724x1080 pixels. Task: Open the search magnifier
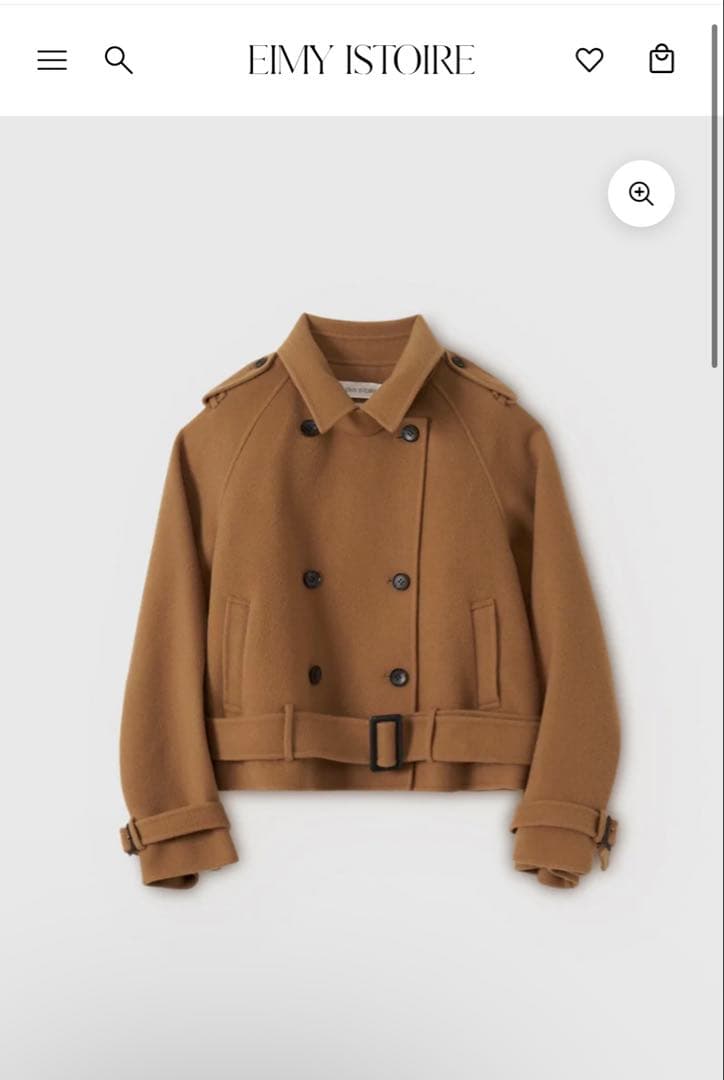click(x=118, y=60)
